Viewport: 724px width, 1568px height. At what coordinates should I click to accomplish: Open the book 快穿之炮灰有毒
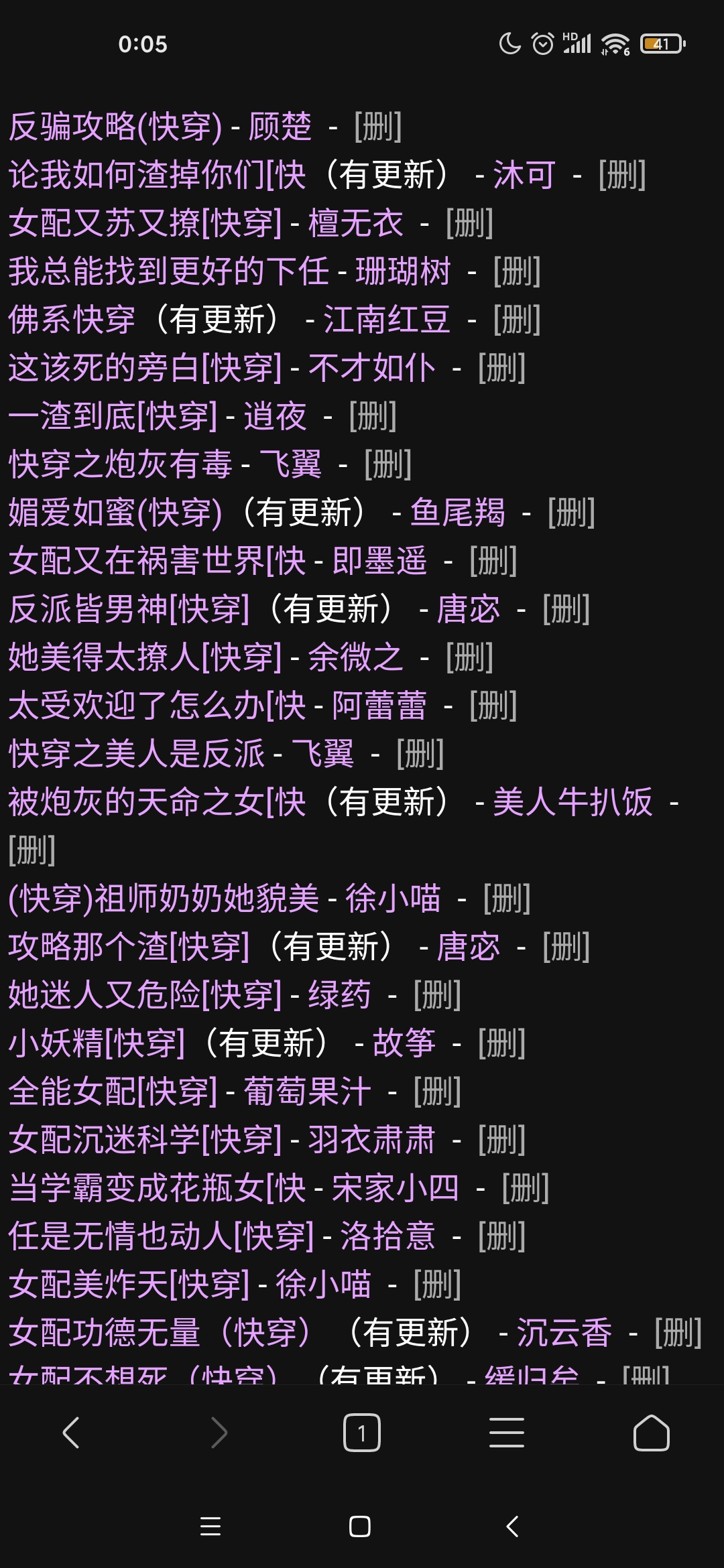point(121,464)
